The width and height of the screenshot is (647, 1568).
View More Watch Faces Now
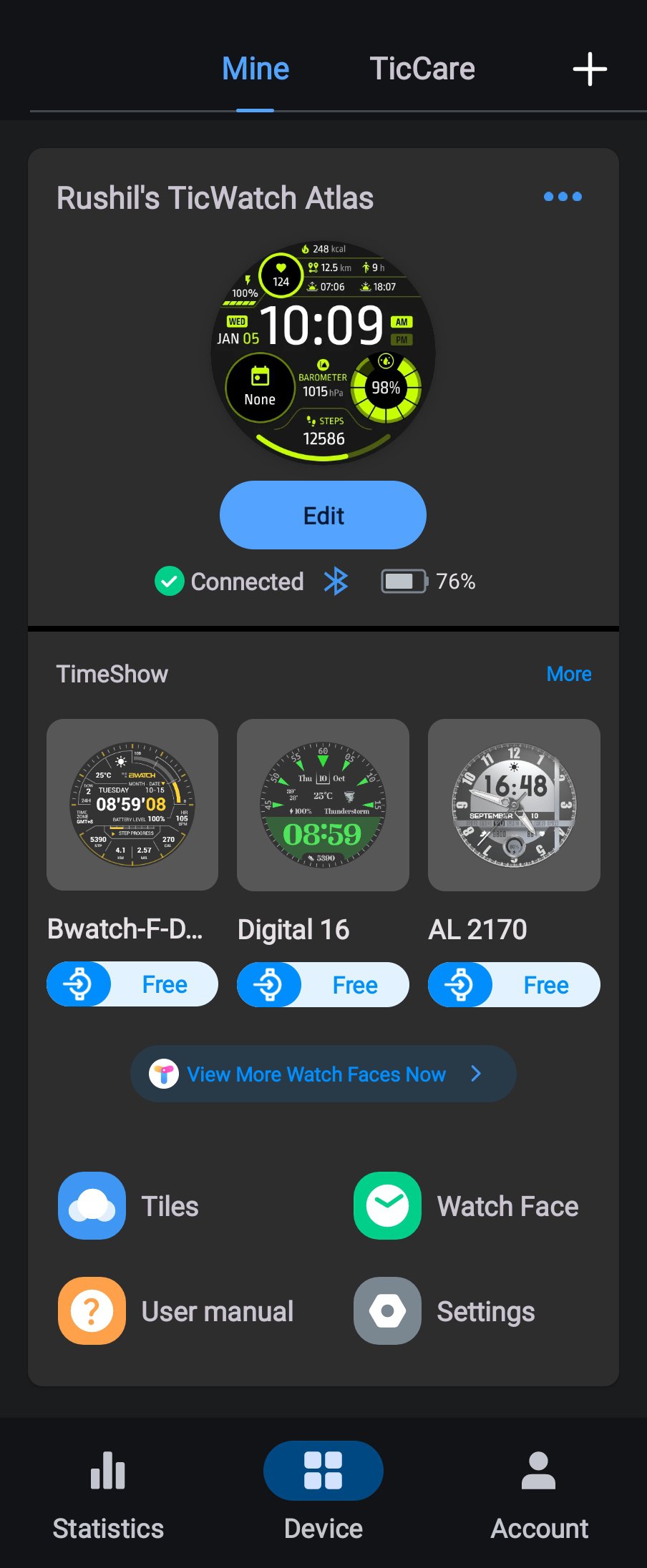tap(323, 1074)
